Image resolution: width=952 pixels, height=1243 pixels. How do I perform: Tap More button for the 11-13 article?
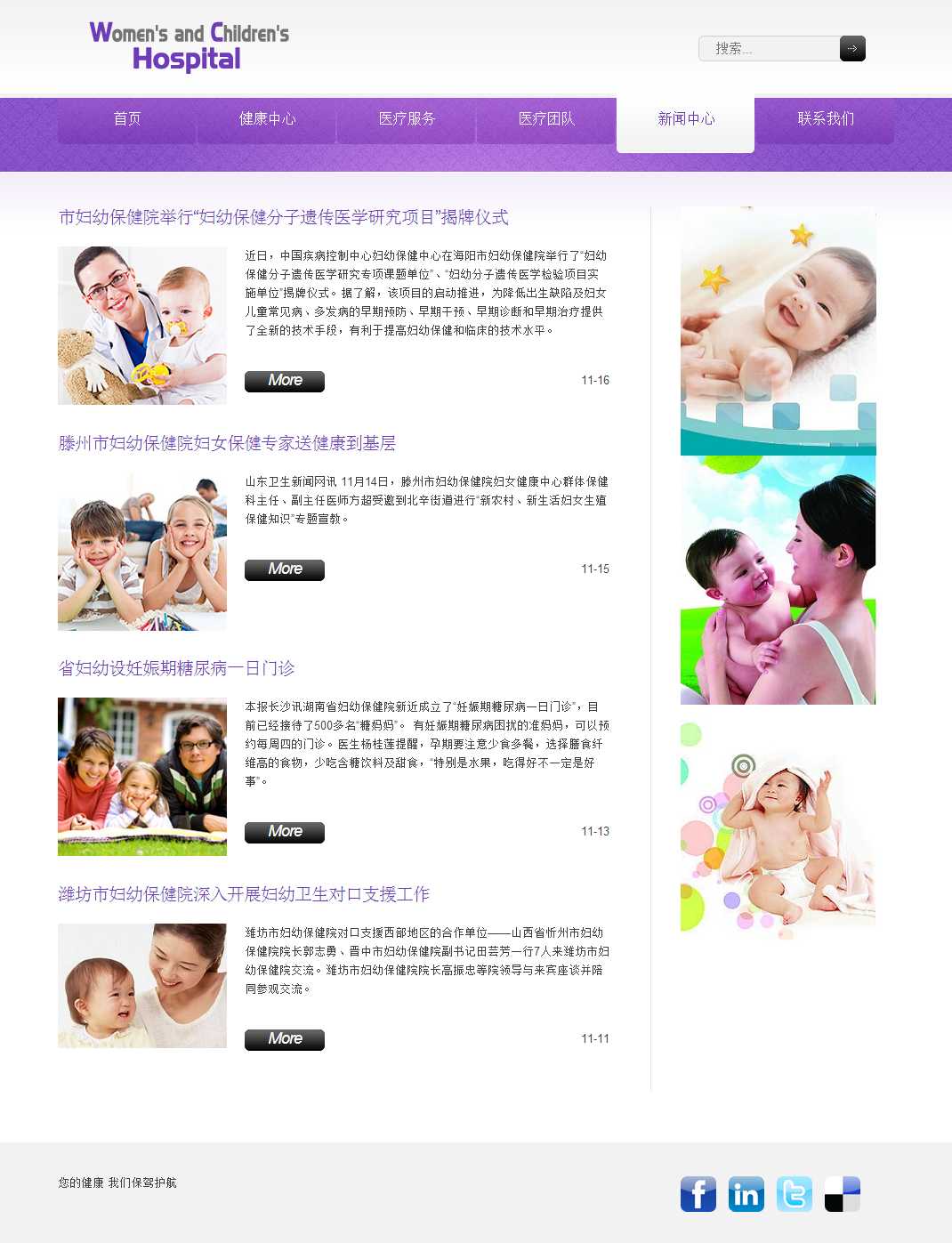[x=285, y=832]
